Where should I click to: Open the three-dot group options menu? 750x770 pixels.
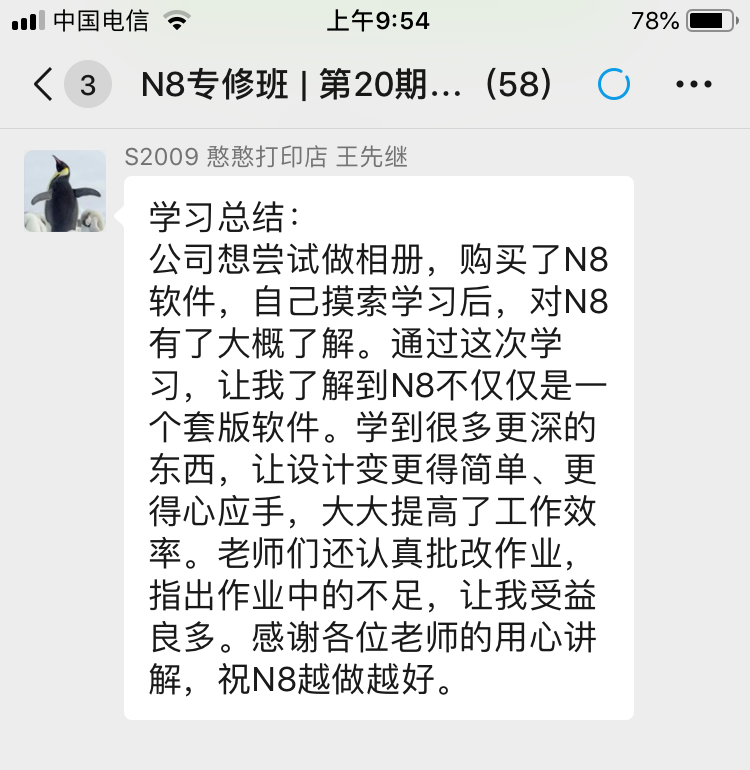(694, 85)
